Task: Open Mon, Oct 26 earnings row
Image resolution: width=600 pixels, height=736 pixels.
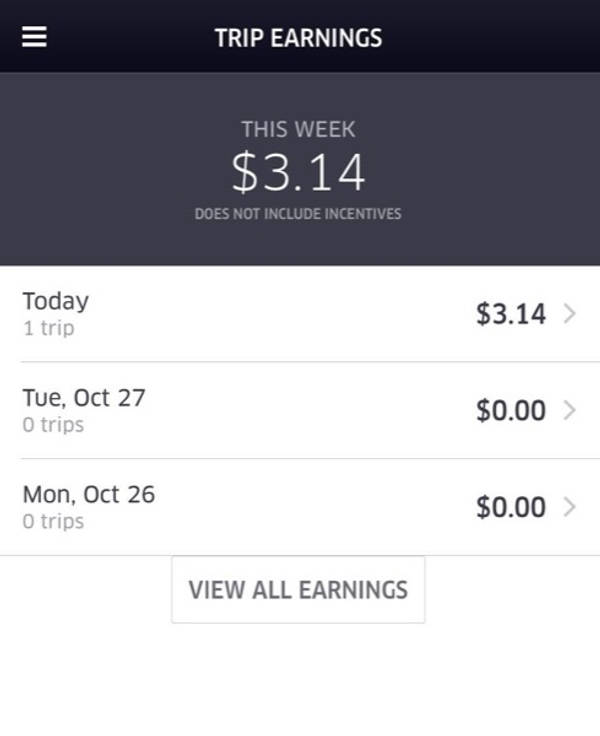Action: point(300,507)
